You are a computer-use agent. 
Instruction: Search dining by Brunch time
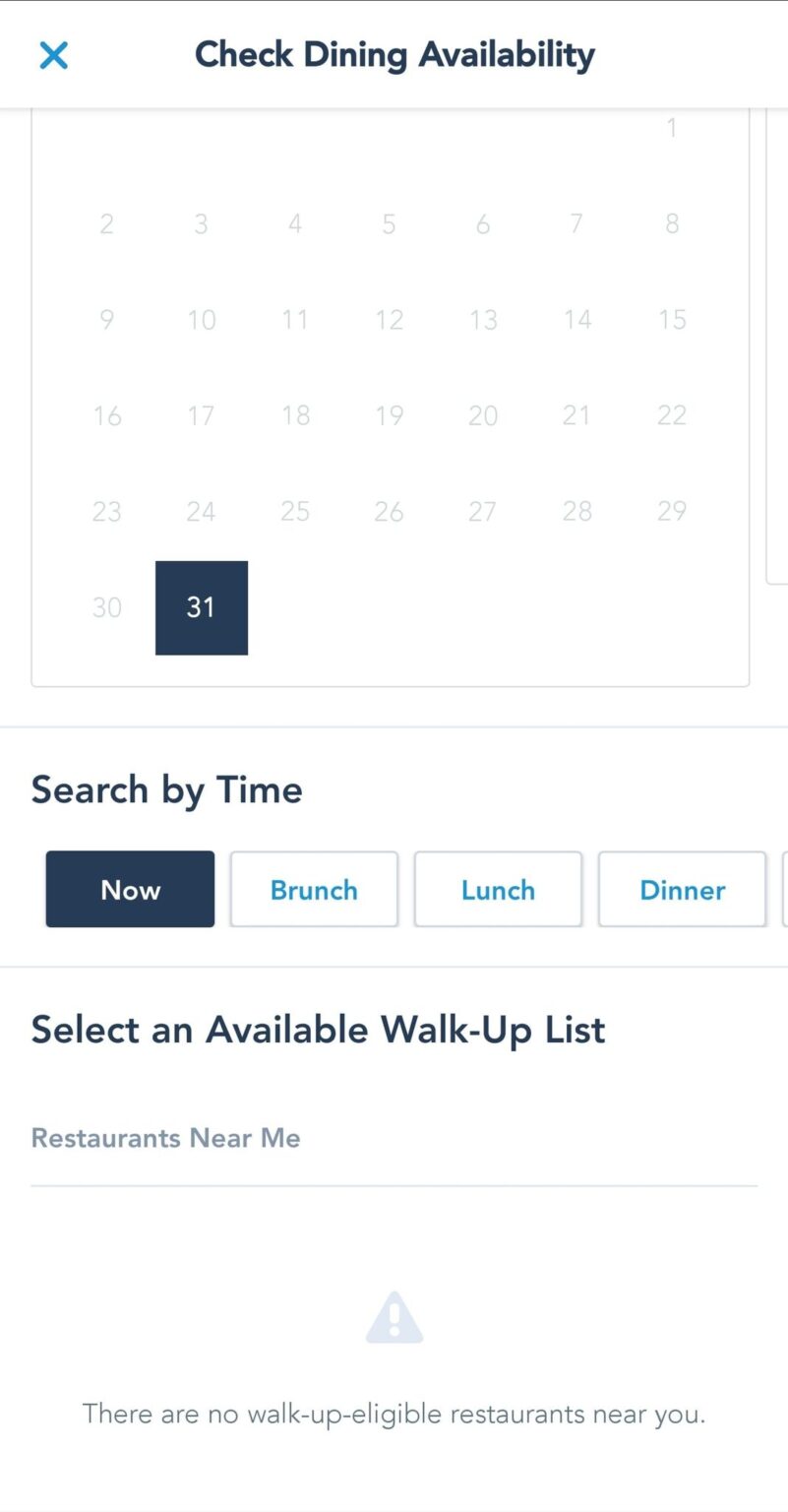click(x=314, y=890)
